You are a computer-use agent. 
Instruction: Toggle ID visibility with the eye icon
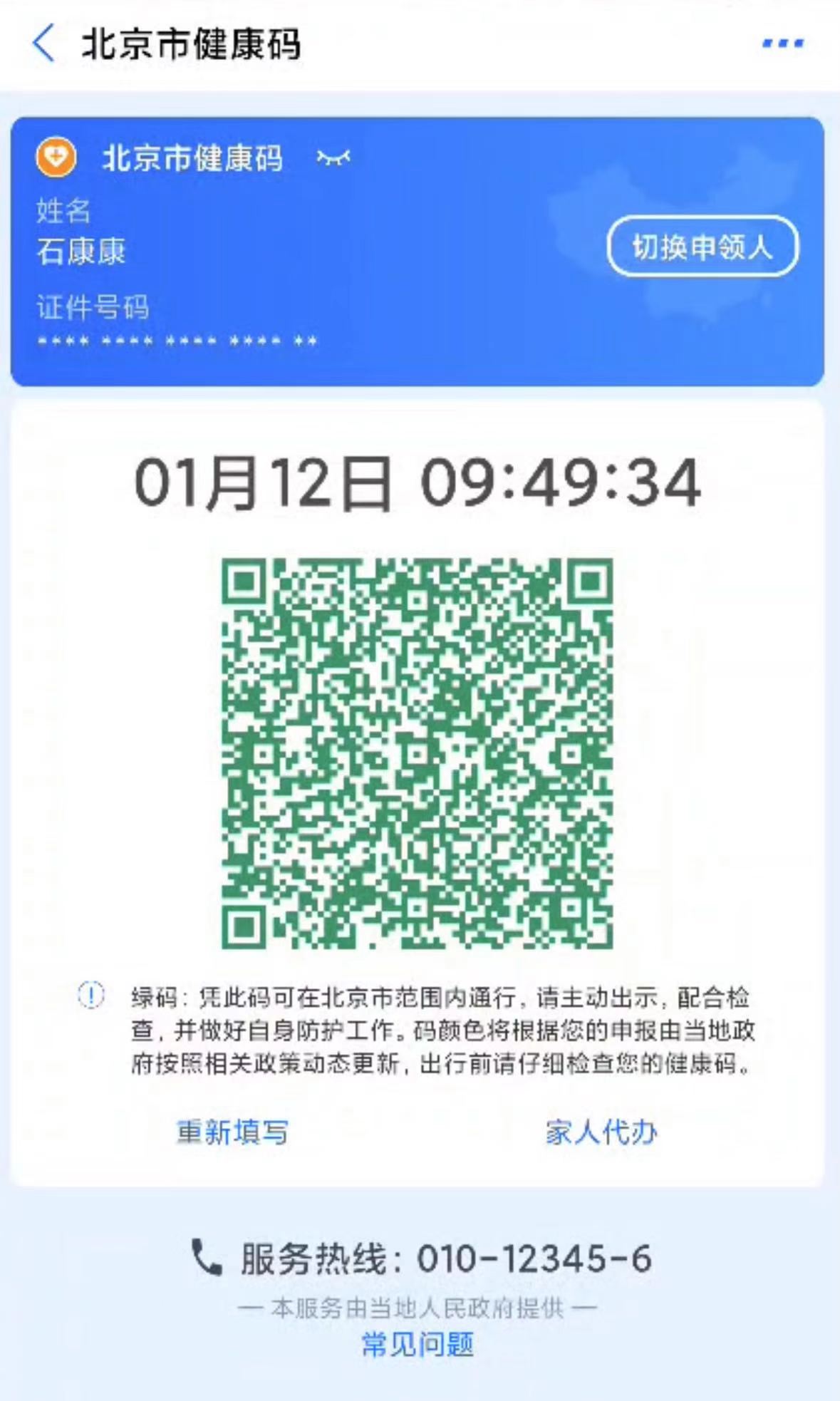(x=333, y=157)
